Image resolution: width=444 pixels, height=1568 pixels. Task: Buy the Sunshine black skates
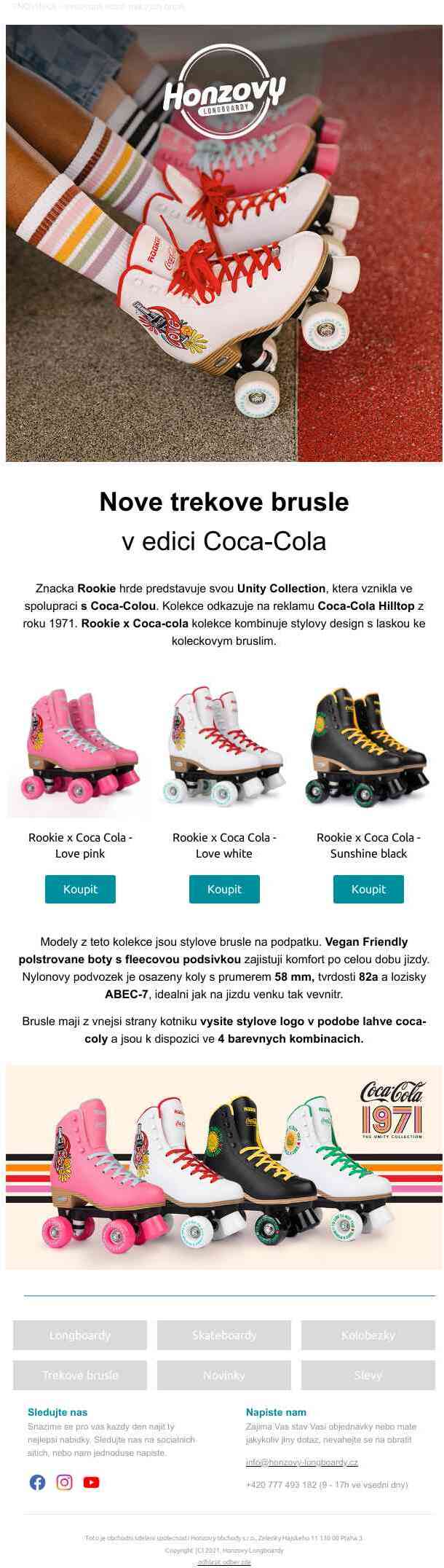(x=368, y=889)
